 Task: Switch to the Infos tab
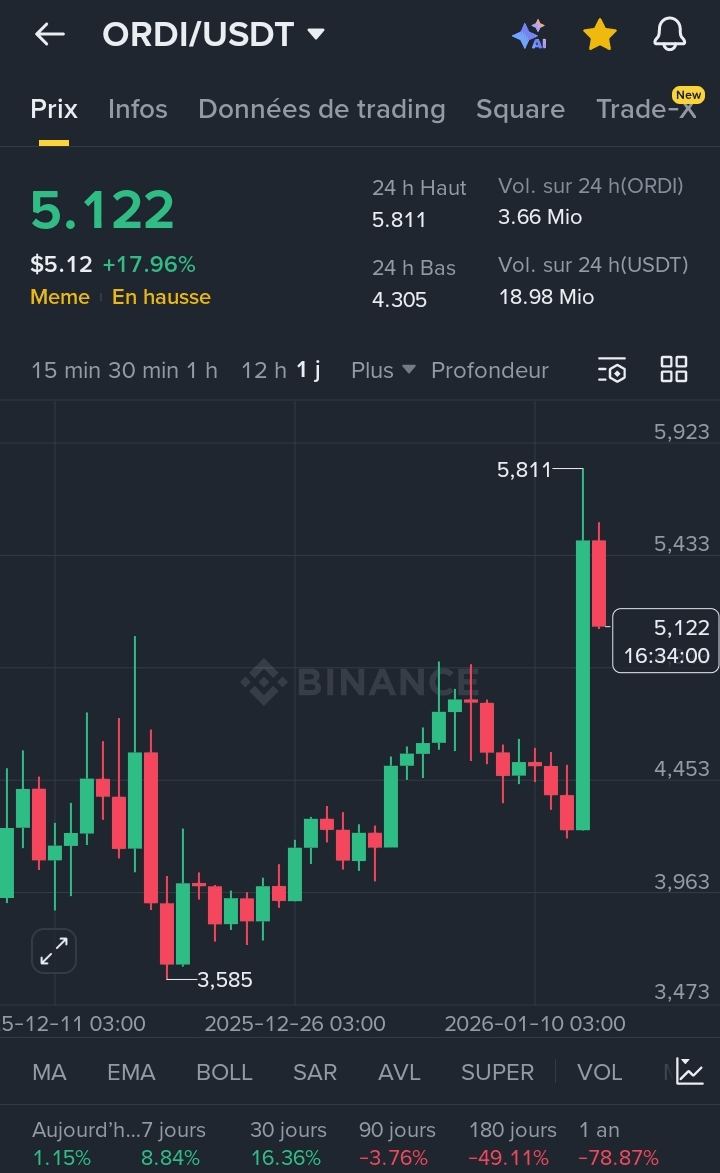138,109
